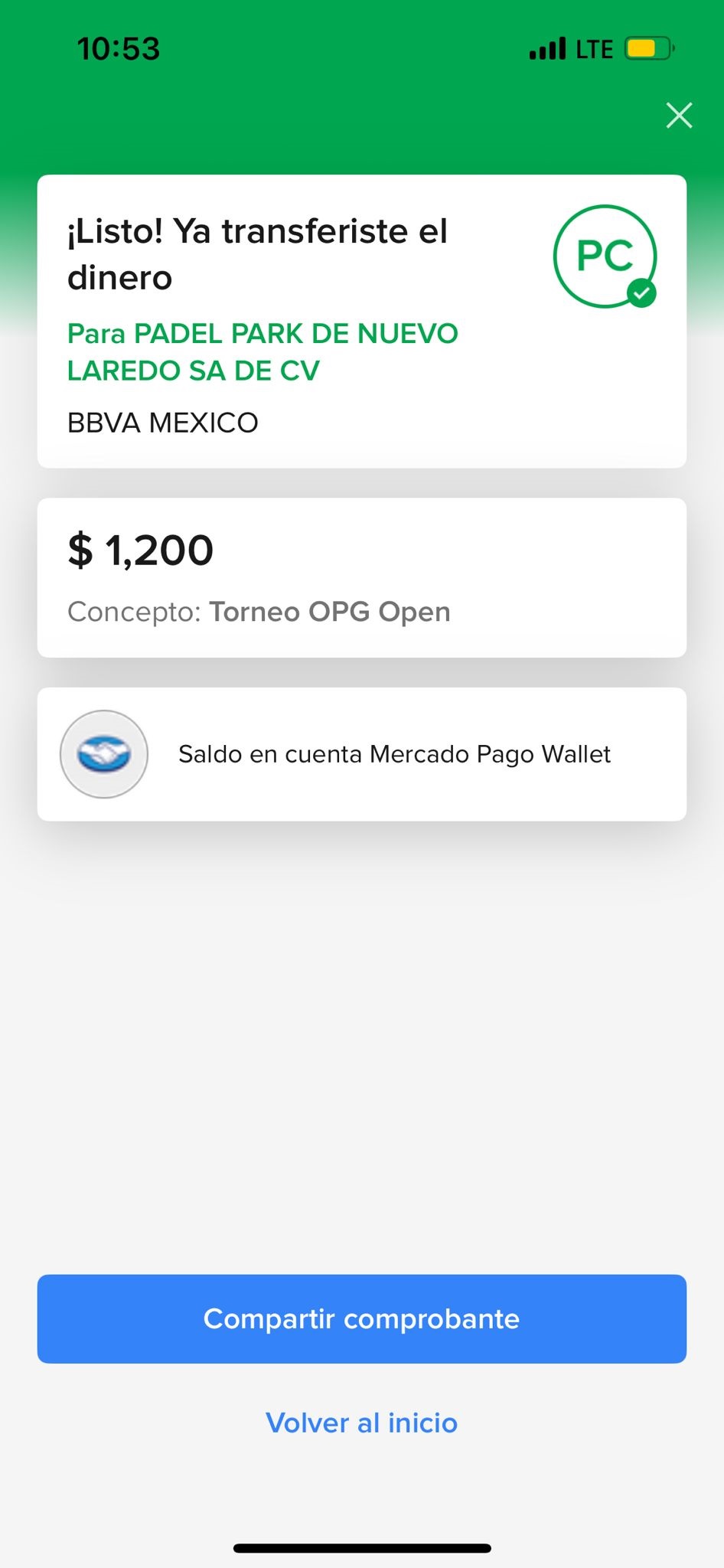Close the transfer confirmation screen
This screenshot has width=724, height=1568.
coord(679,116)
